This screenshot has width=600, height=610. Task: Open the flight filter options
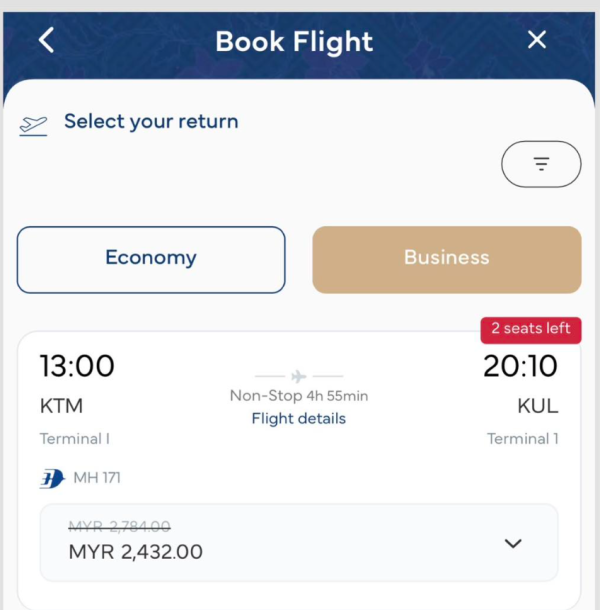coord(541,164)
